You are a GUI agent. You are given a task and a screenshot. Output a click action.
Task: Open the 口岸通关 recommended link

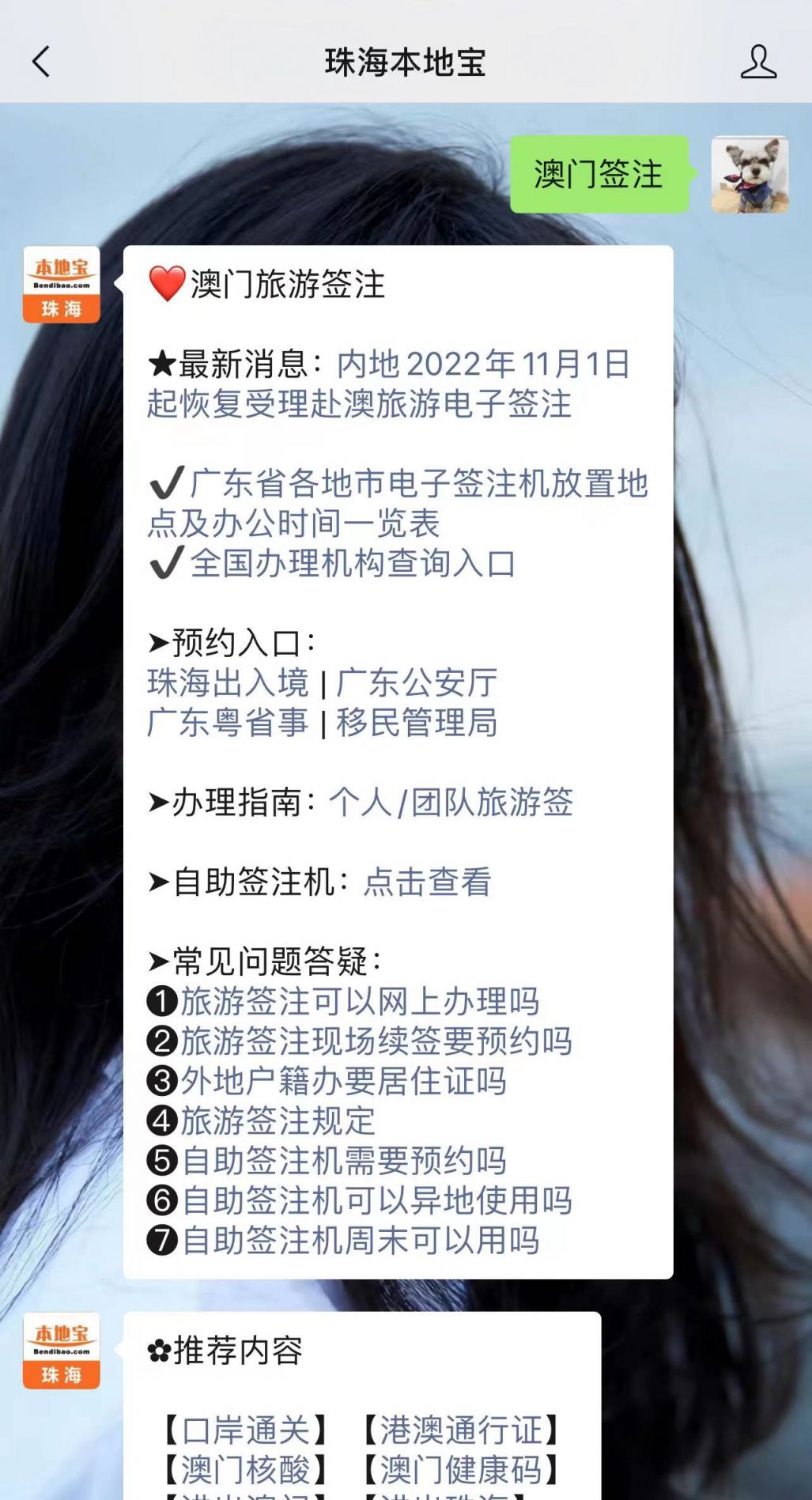[x=245, y=1430]
